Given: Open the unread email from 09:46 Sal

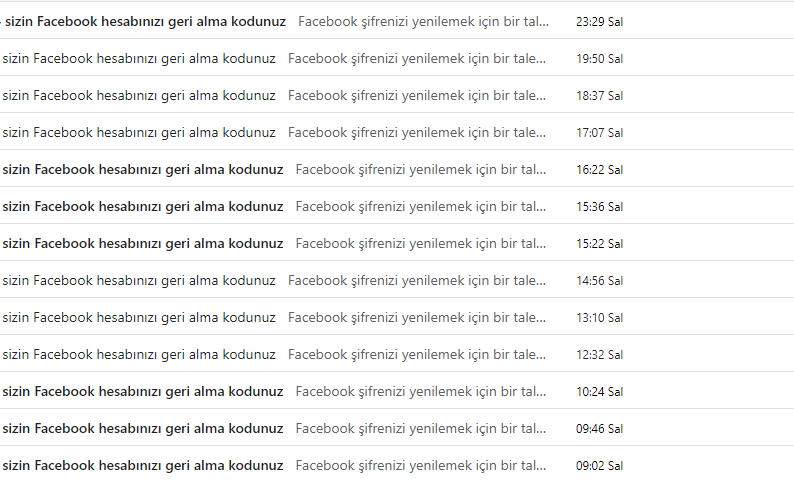Looking at the screenshot, I should [397, 427].
